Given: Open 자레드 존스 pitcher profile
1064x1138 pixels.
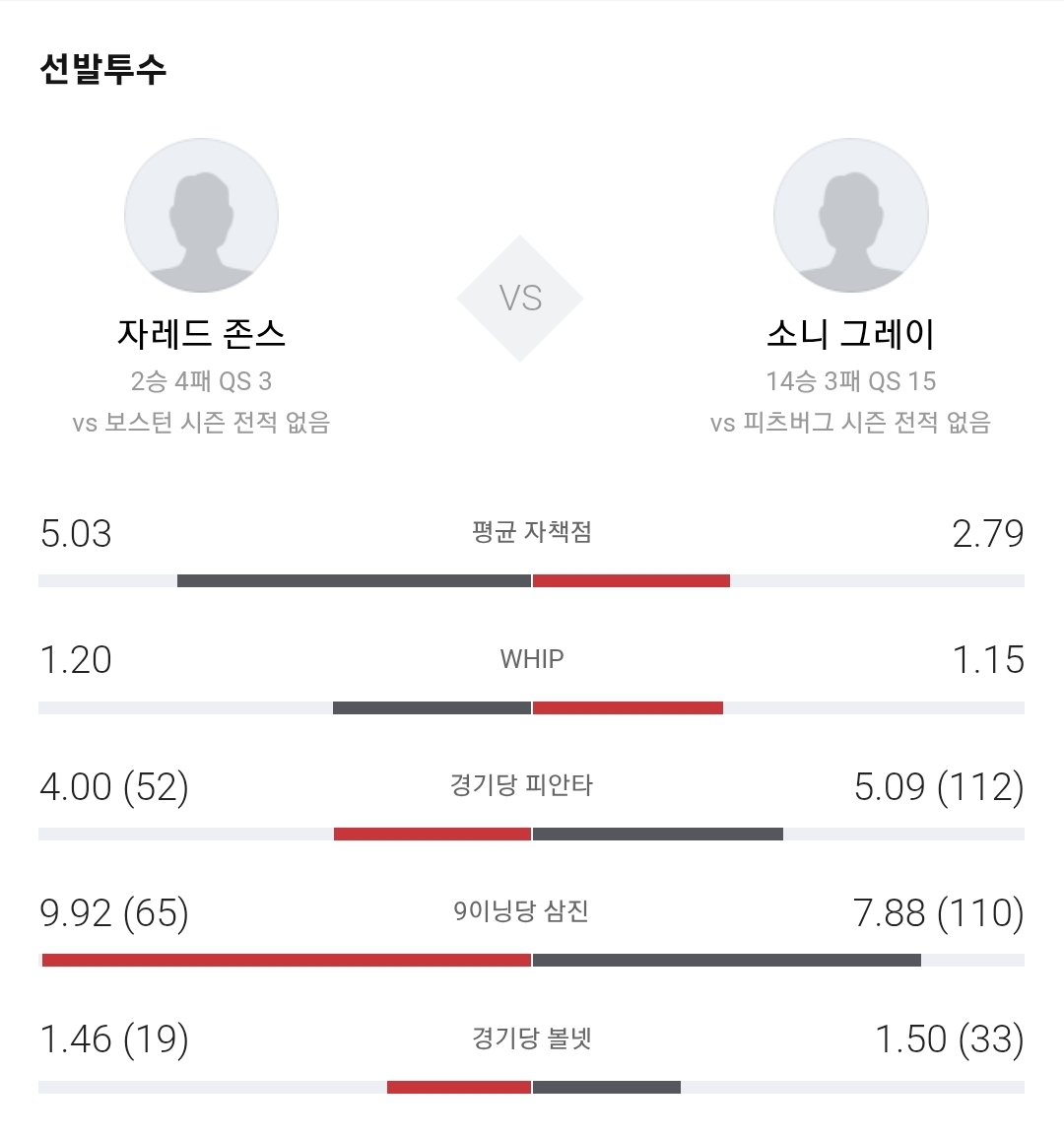Looking at the screenshot, I should click(x=201, y=216).
